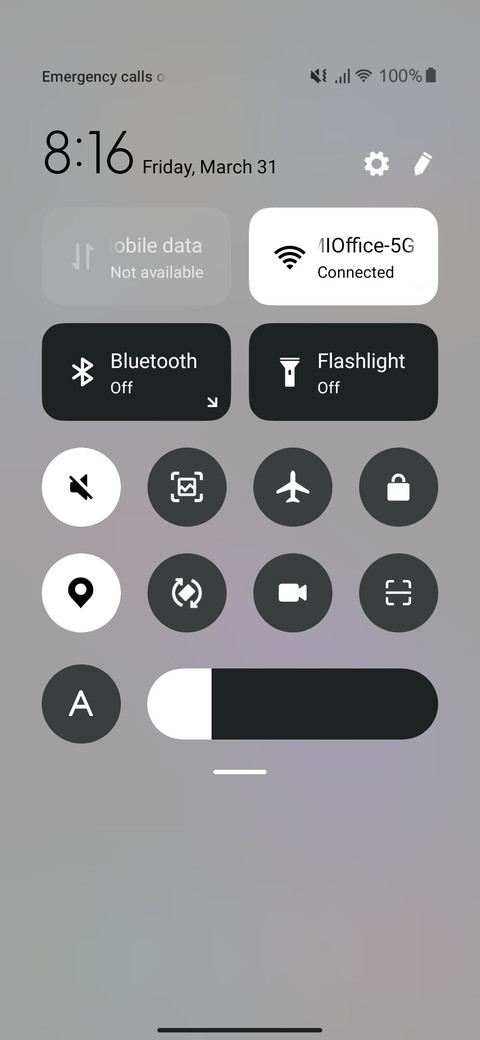Disable location services
Screen dimensions: 480x1040
tap(82, 593)
